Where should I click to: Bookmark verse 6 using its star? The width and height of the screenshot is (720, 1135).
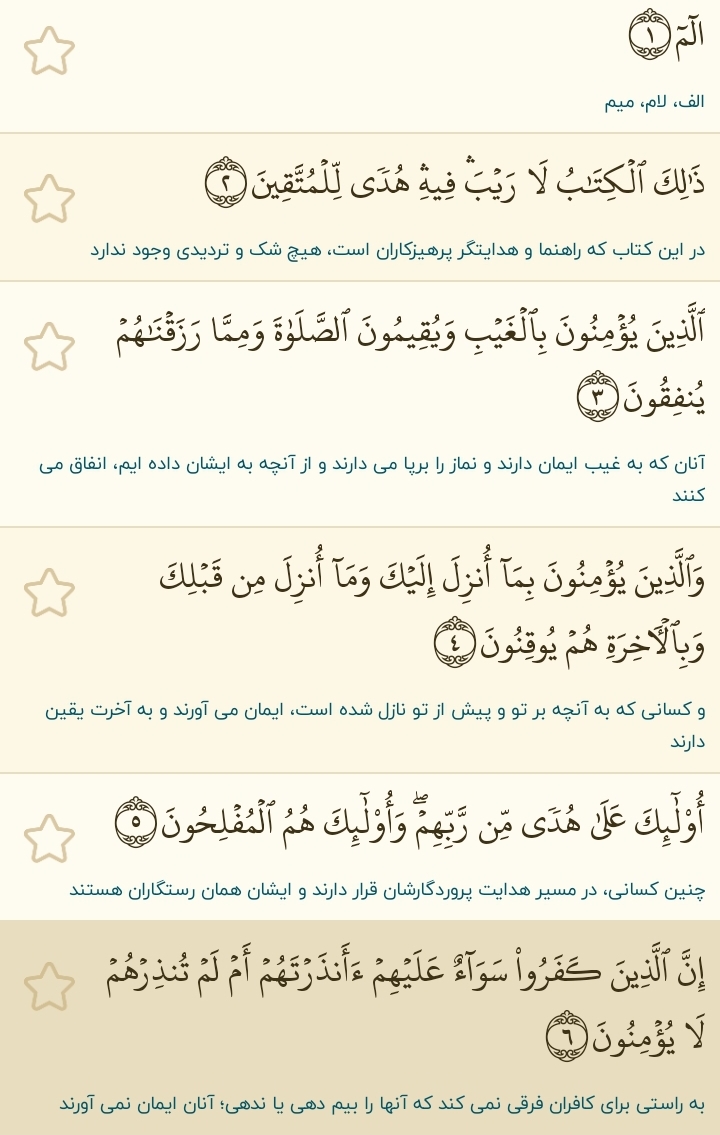(x=49, y=987)
